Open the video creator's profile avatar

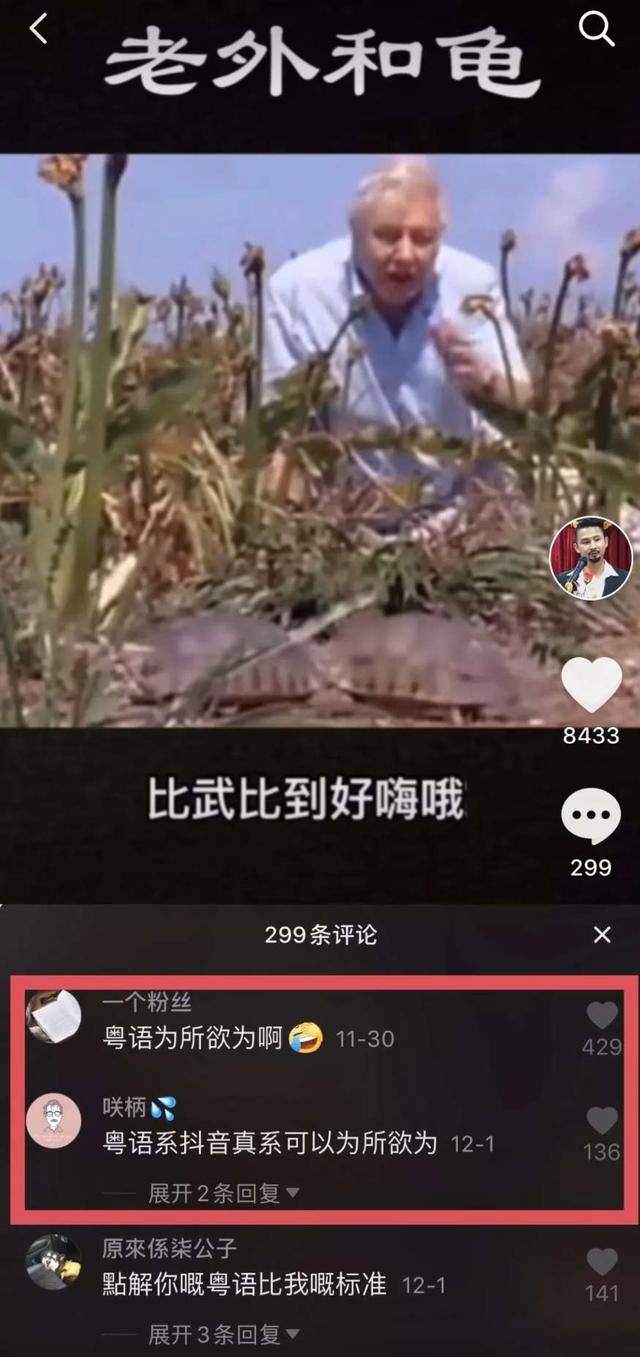(591, 558)
